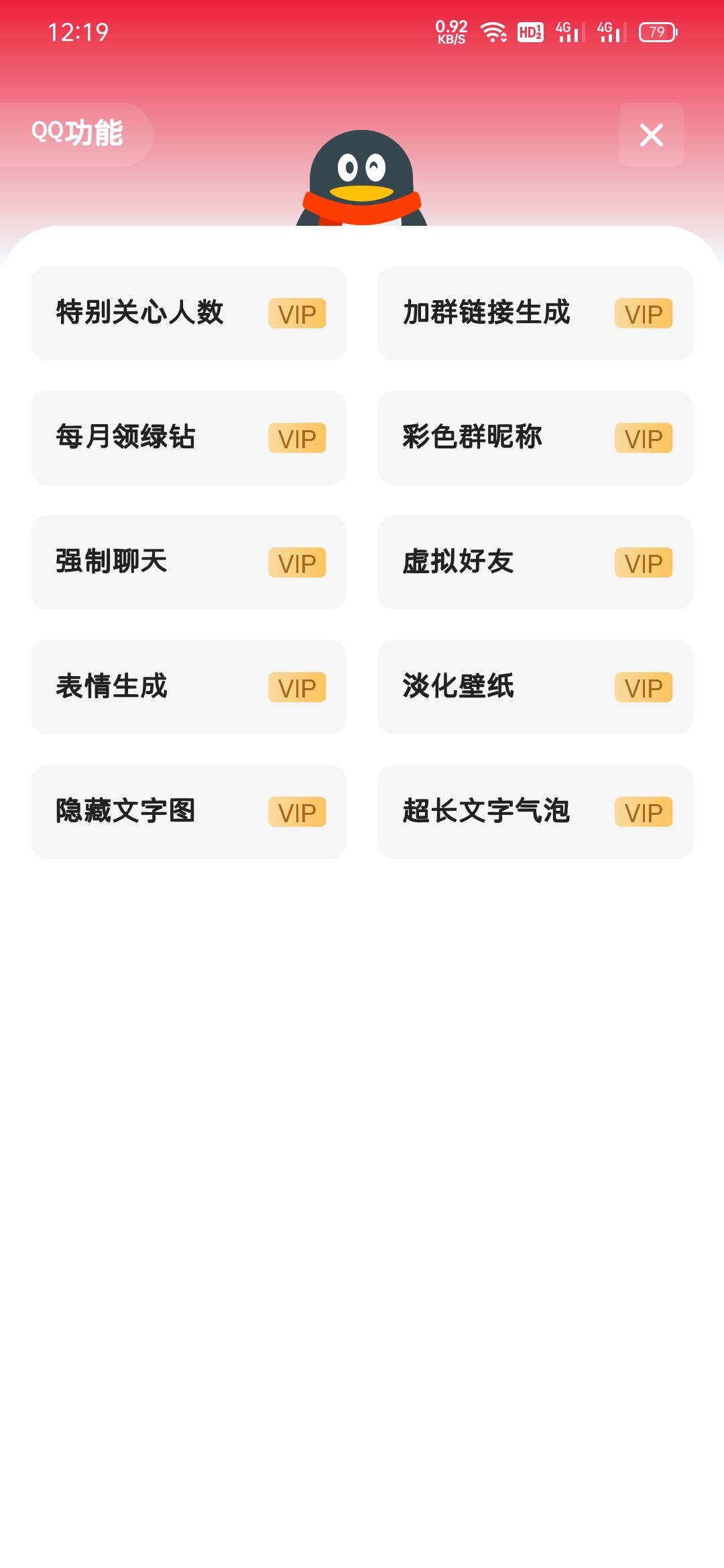Click the VIP badge next to 淡化壁纸
This screenshot has height=1568, width=724.
tap(643, 688)
